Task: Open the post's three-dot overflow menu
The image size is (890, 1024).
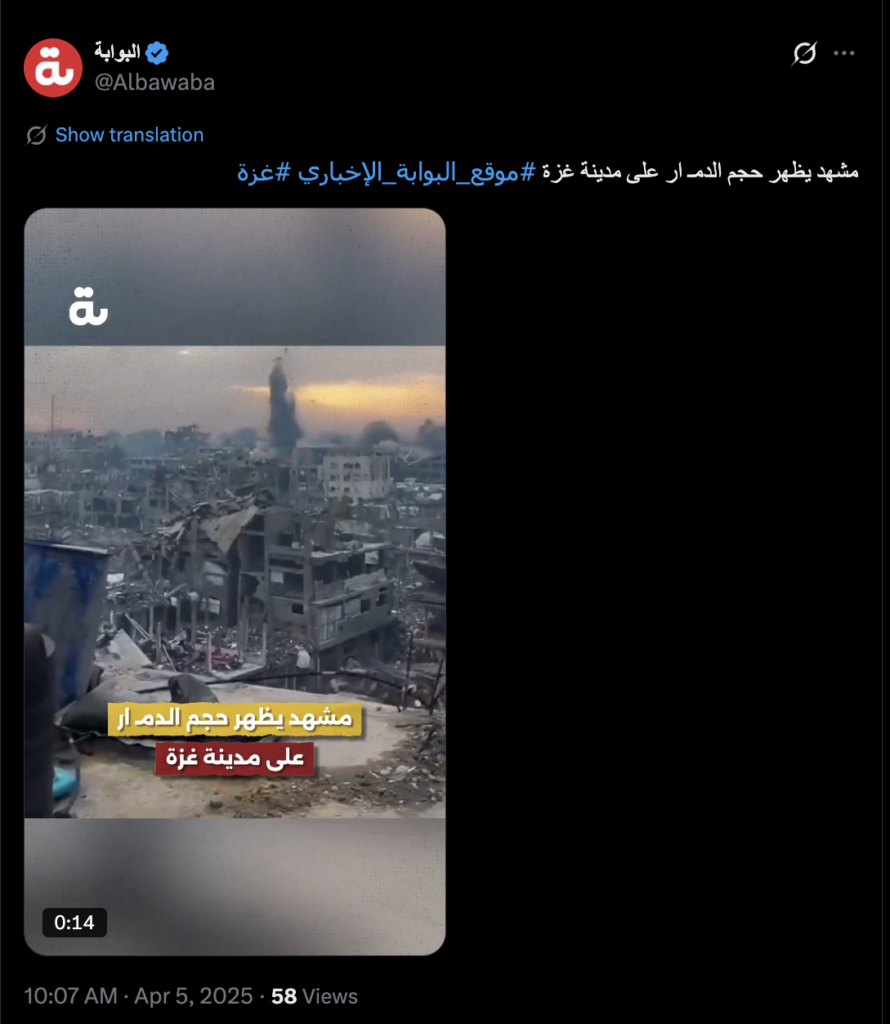Action: 845,54
